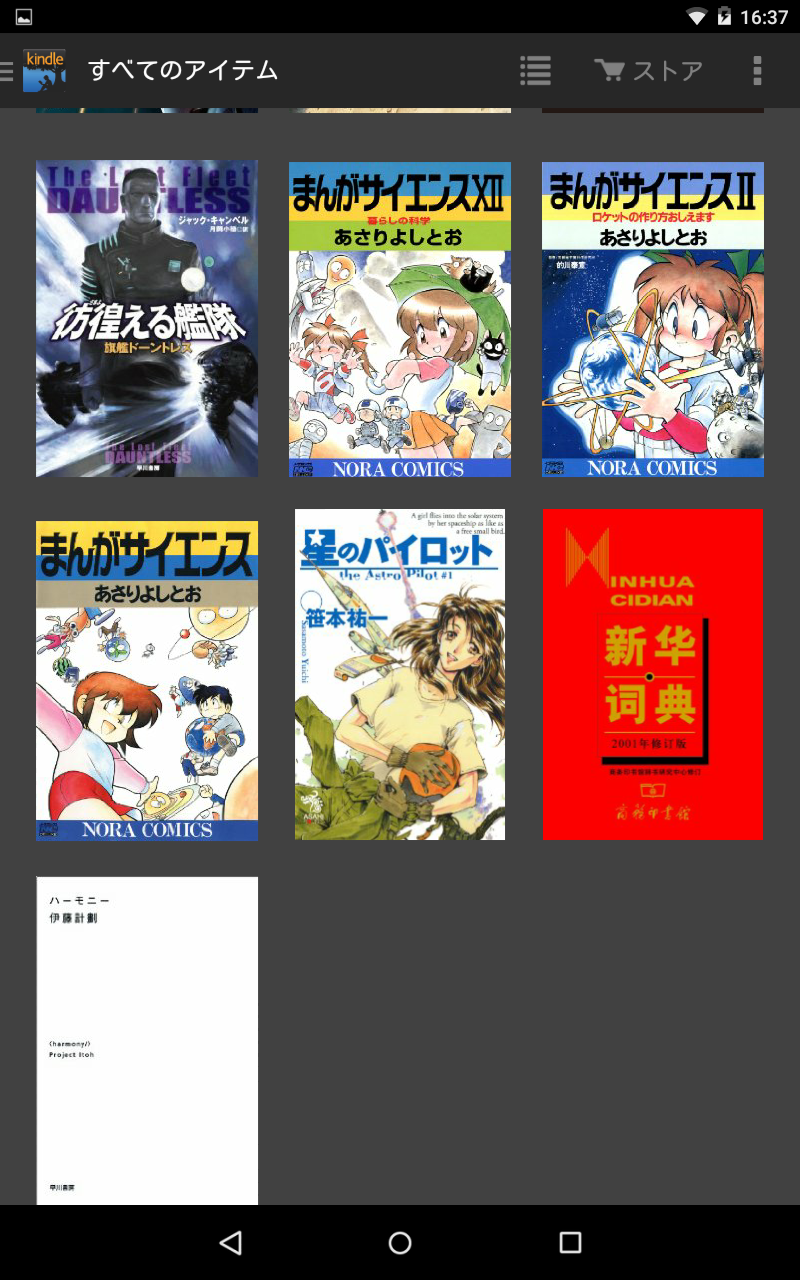Open 星のパイロット book
800x1280 pixels.
coord(400,674)
